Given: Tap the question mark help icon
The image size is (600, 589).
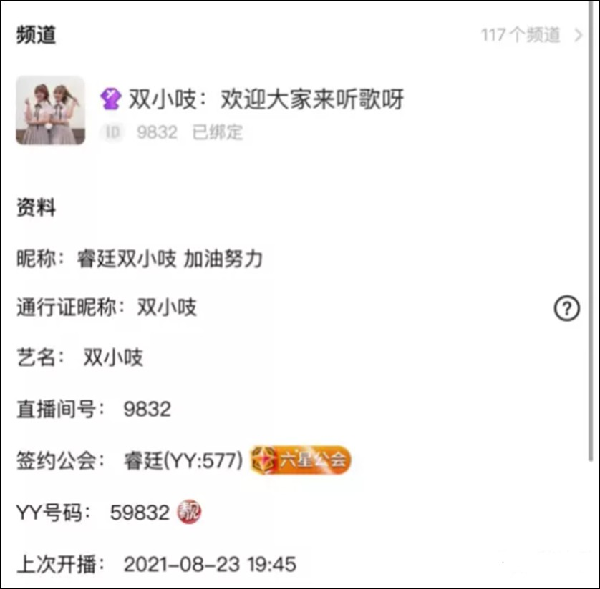Looking at the screenshot, I should [x=566, y=309].
